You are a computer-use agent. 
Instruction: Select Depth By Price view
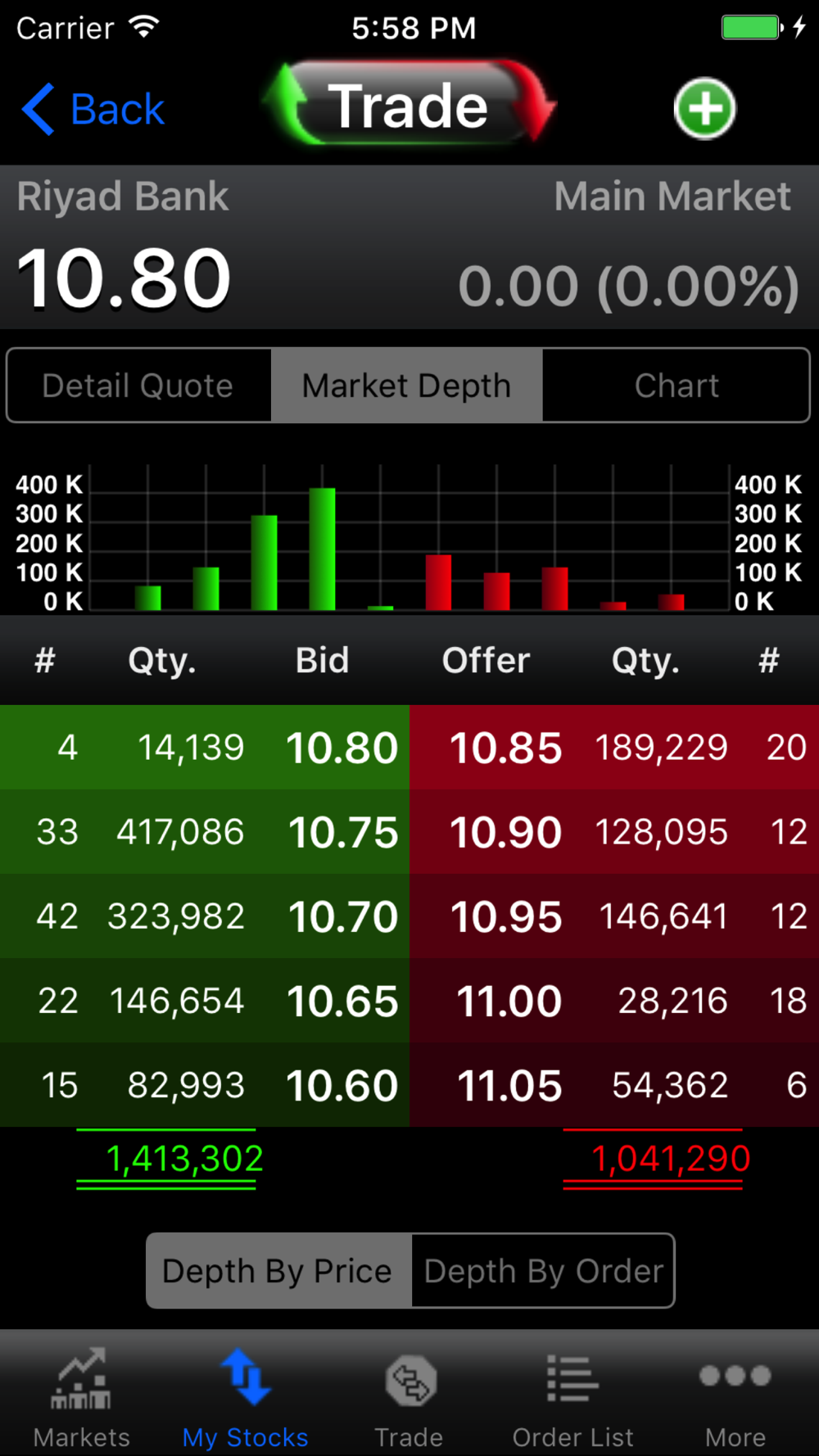coord(278,1271)
